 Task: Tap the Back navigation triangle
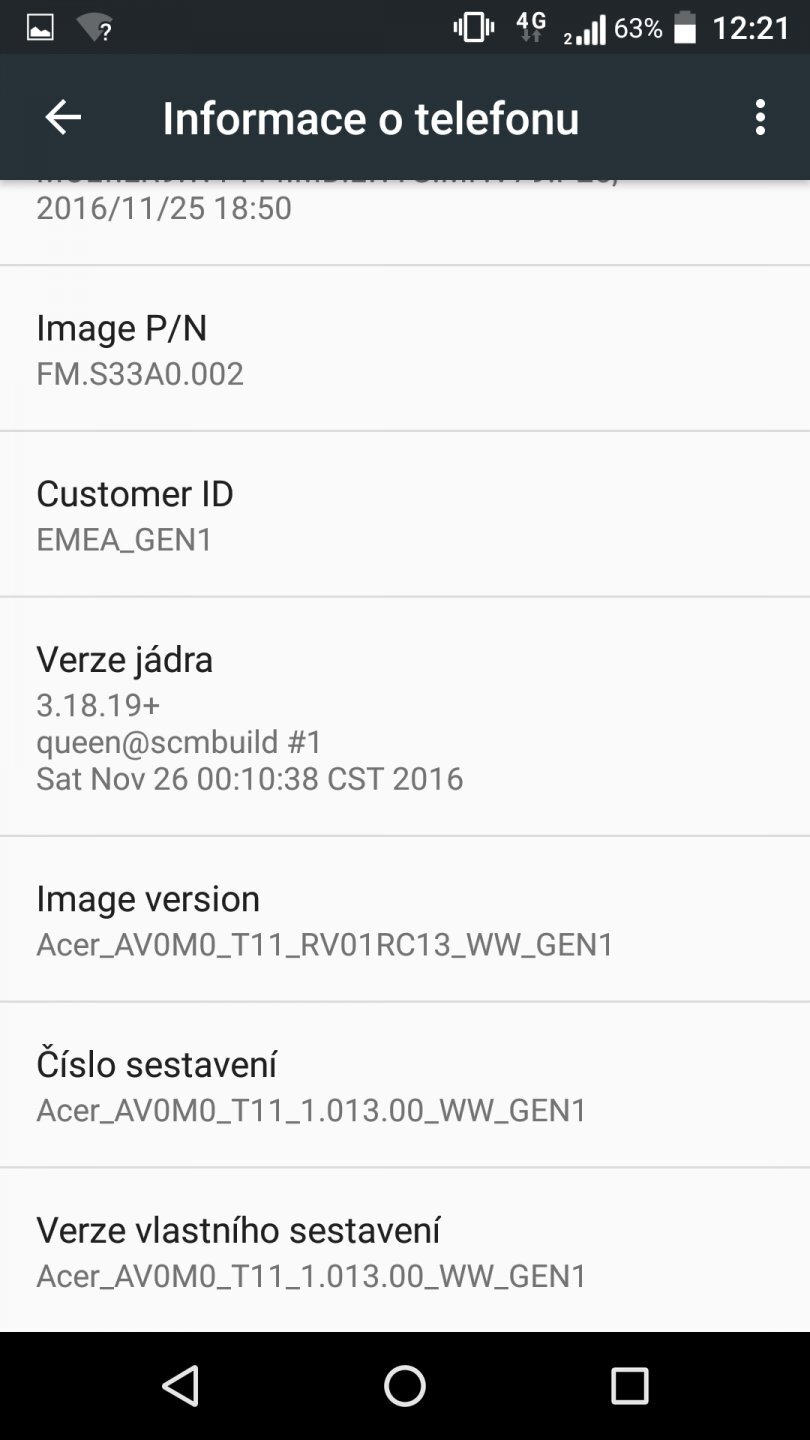[180, 1386]
